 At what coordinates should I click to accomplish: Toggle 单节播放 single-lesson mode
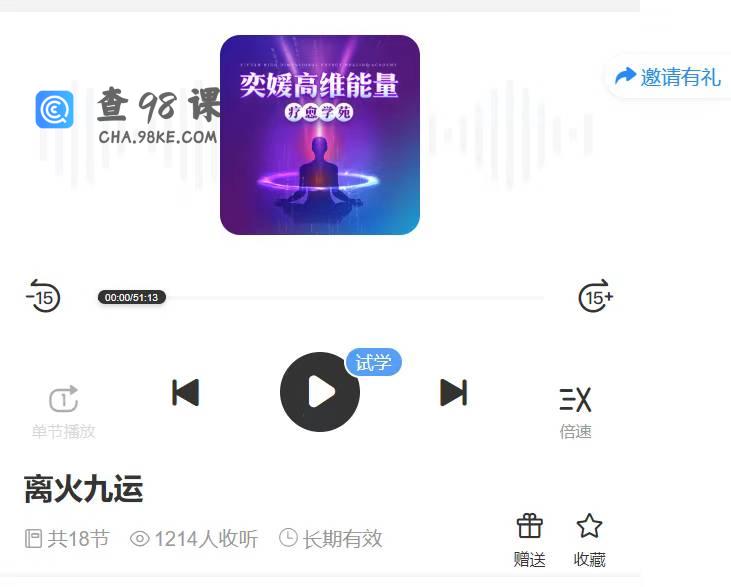pos(63,410)
